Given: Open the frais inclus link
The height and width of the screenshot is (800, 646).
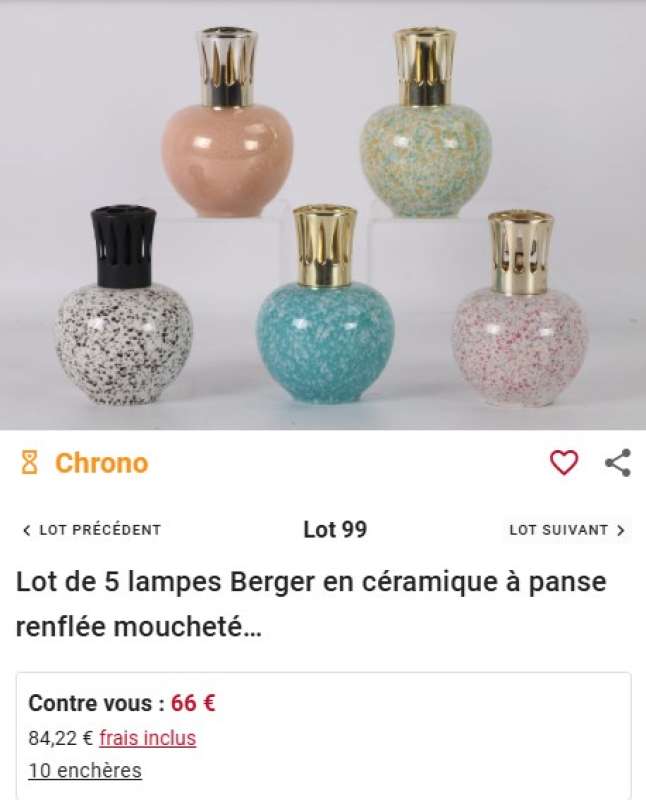Looking at the screenshot, I should tap(147, 739).
